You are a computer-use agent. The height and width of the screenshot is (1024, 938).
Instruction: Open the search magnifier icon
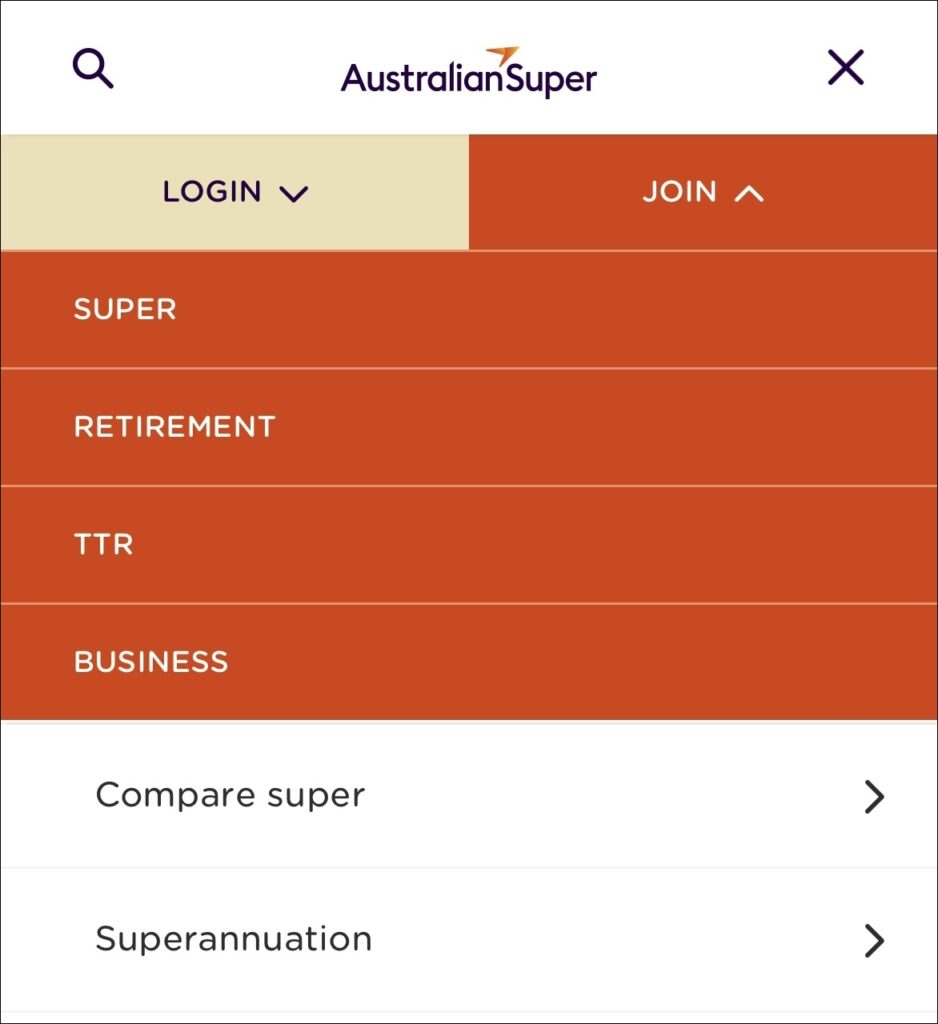(x=93, y=69)
